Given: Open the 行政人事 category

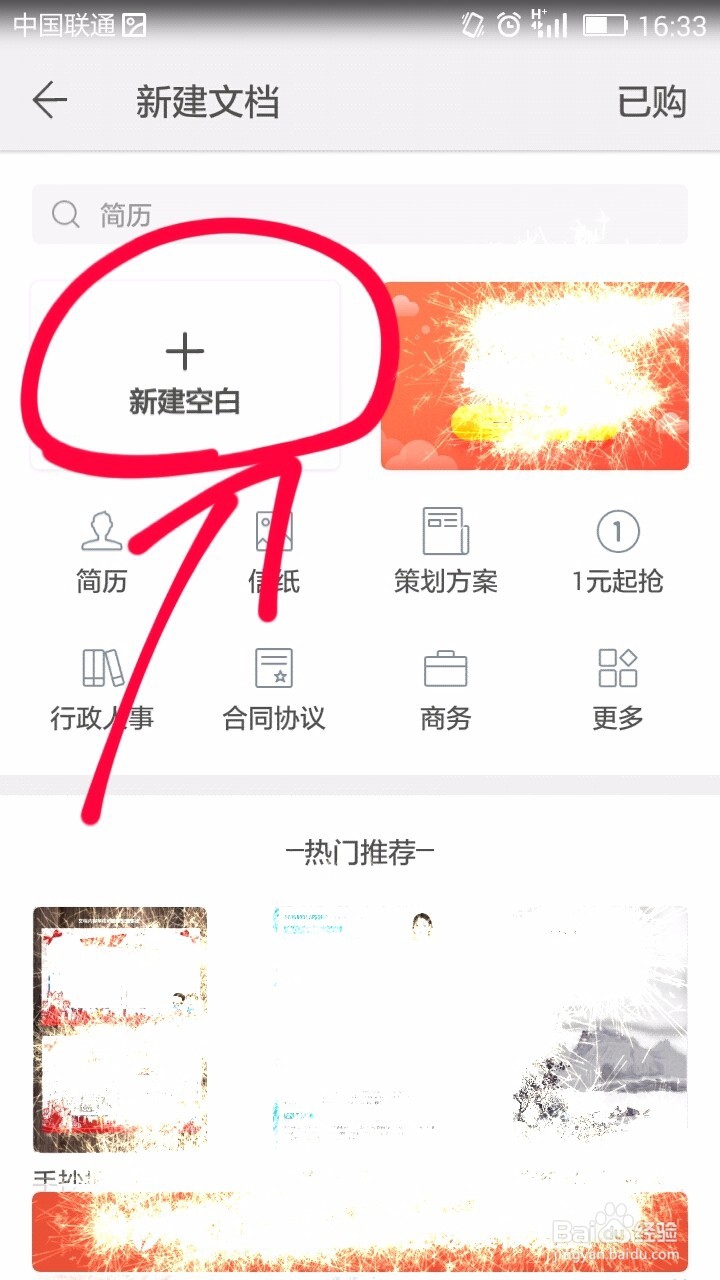Looking at the screenshot, I should (x=100, y=687).
